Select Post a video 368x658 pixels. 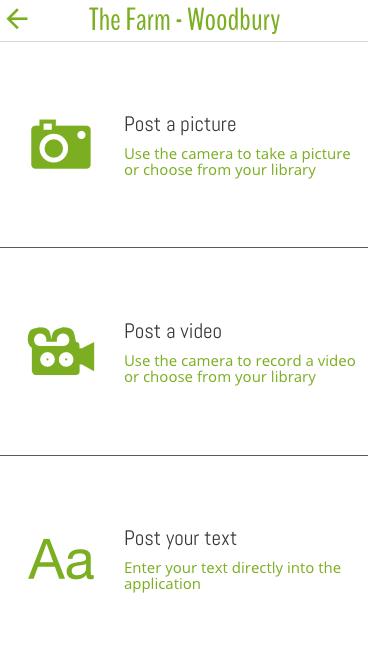point(184,352)
